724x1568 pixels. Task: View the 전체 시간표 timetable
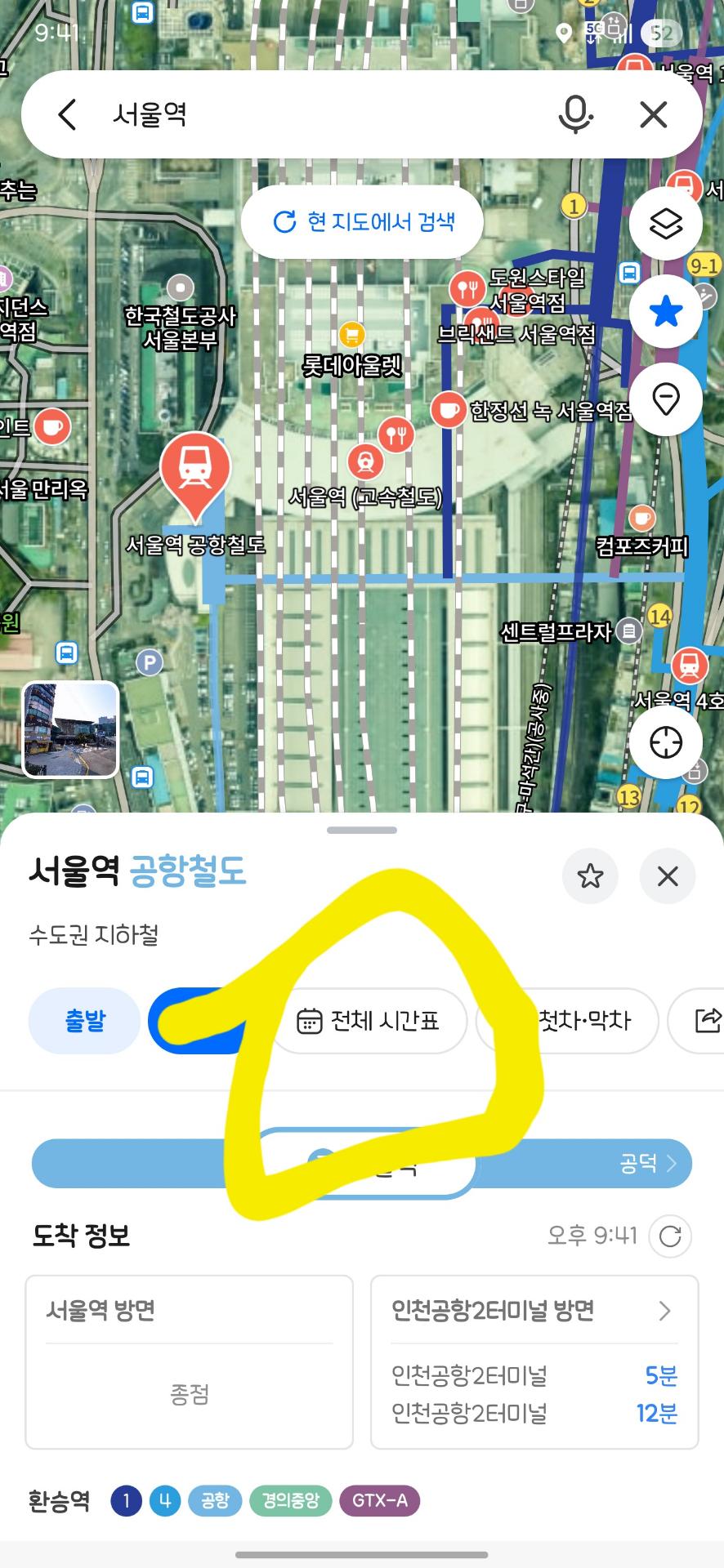pos(369,1021)
